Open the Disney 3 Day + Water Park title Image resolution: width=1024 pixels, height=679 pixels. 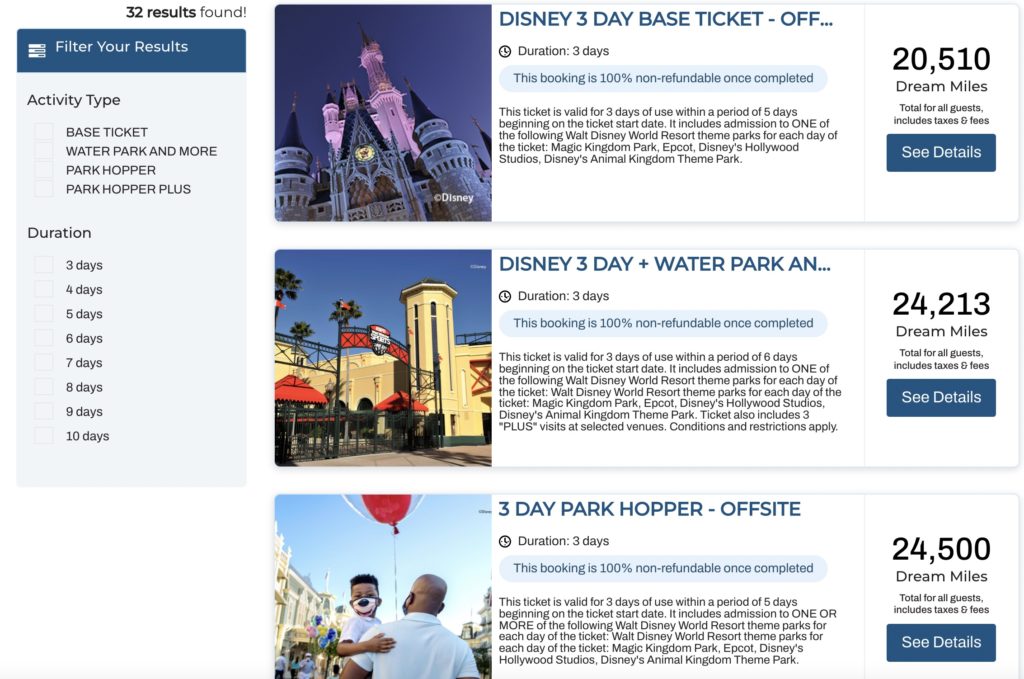tap(665, 264)
